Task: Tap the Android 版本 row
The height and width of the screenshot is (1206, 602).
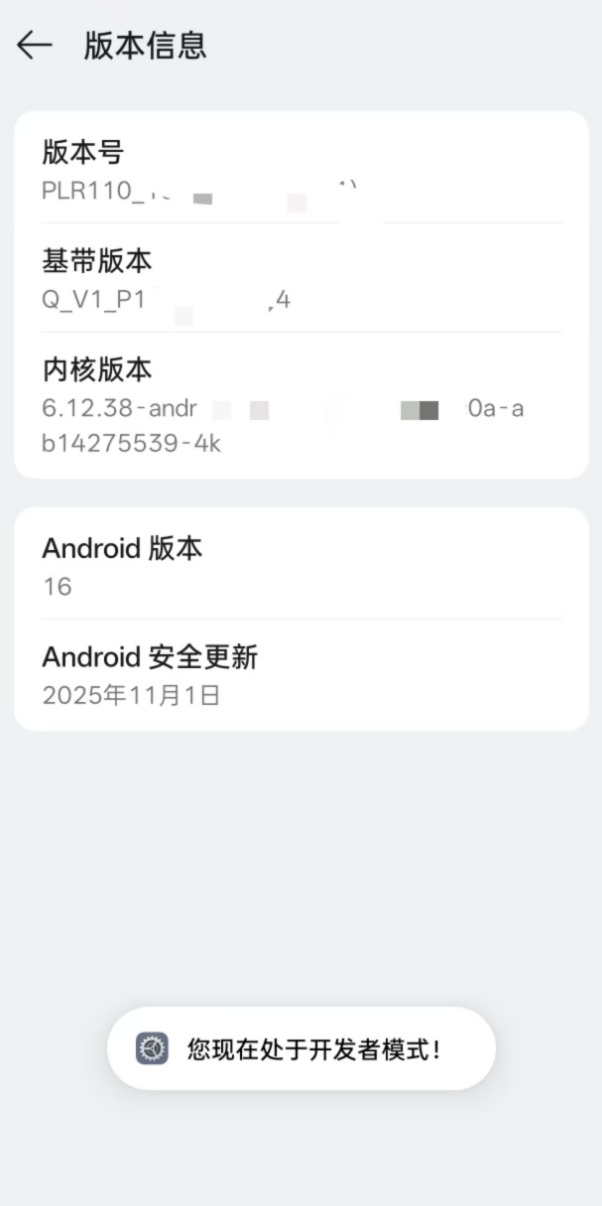Action: 300,565
